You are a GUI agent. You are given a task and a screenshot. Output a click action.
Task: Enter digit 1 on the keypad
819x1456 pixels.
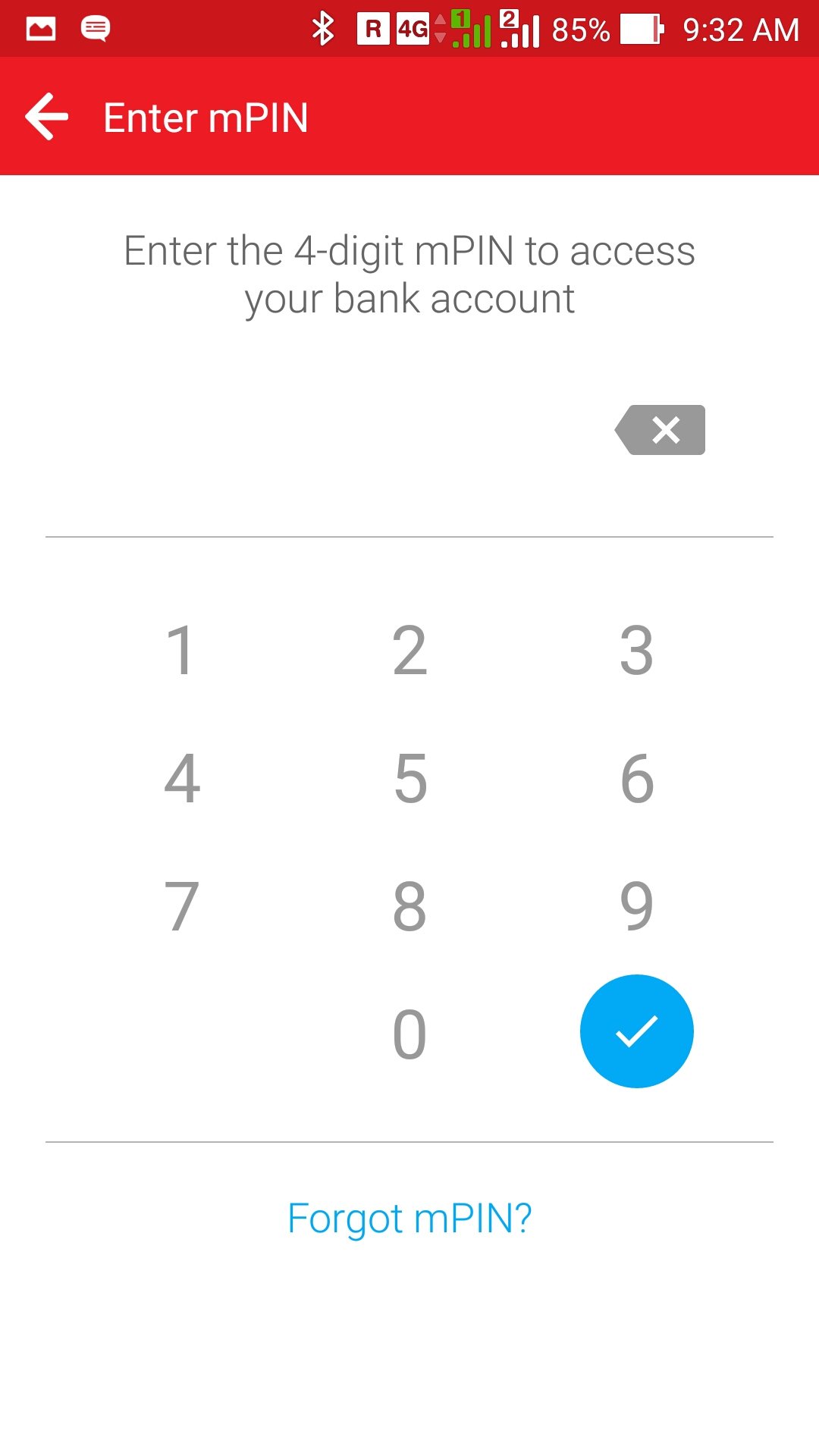coord(181,650)
